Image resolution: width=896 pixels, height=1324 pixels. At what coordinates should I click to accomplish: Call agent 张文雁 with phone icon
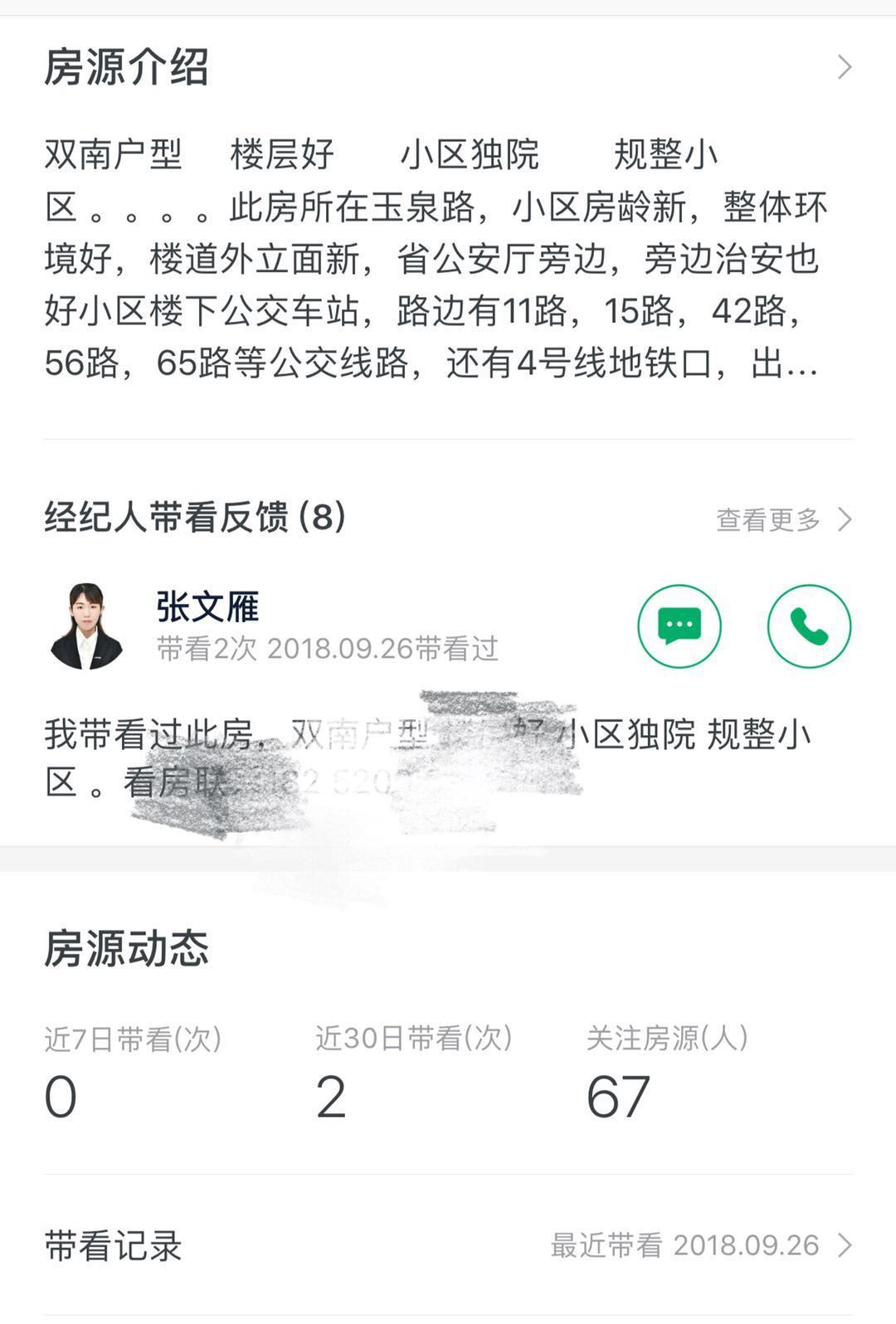pos(809,626)
